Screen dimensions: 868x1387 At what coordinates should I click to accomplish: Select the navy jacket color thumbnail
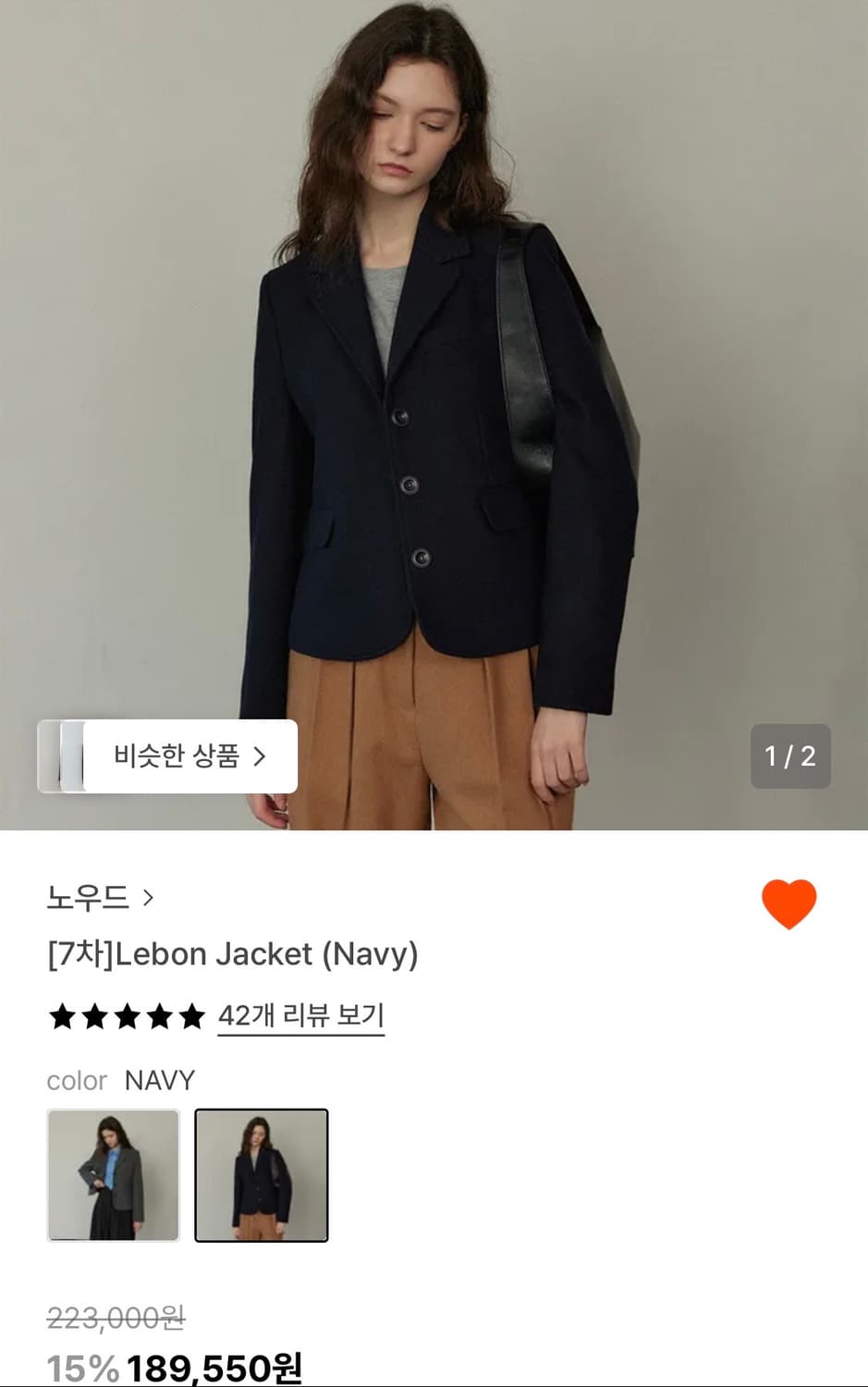pos(262,1174)
